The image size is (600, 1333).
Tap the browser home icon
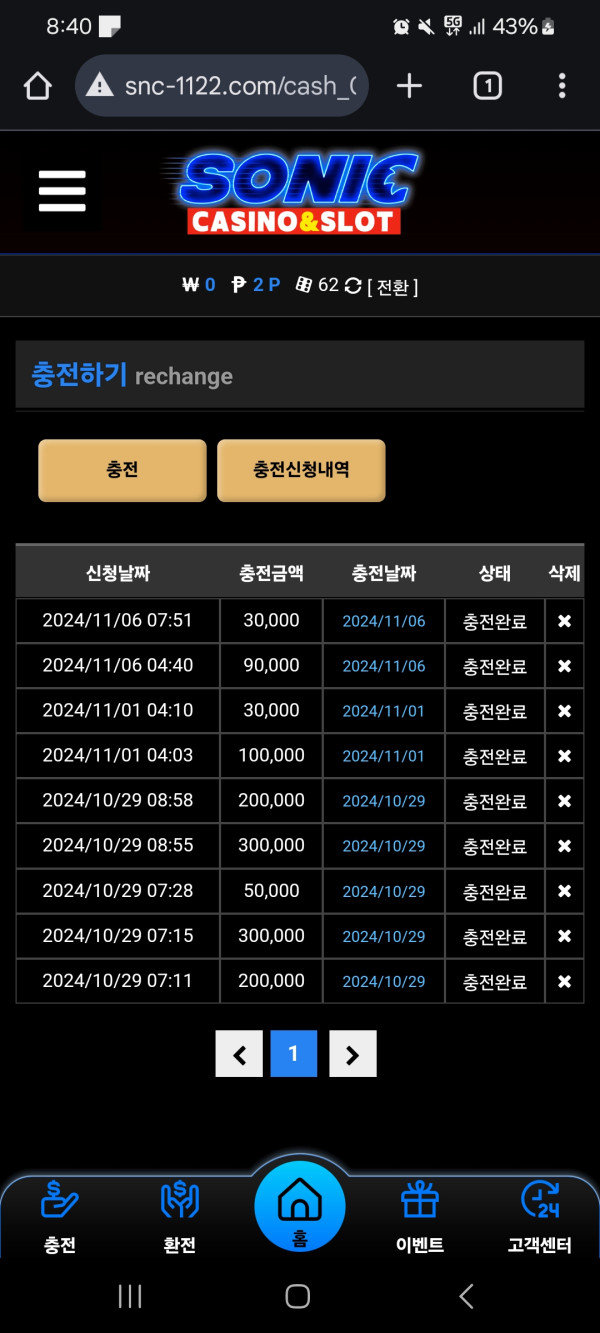click(x=37, y=87)
